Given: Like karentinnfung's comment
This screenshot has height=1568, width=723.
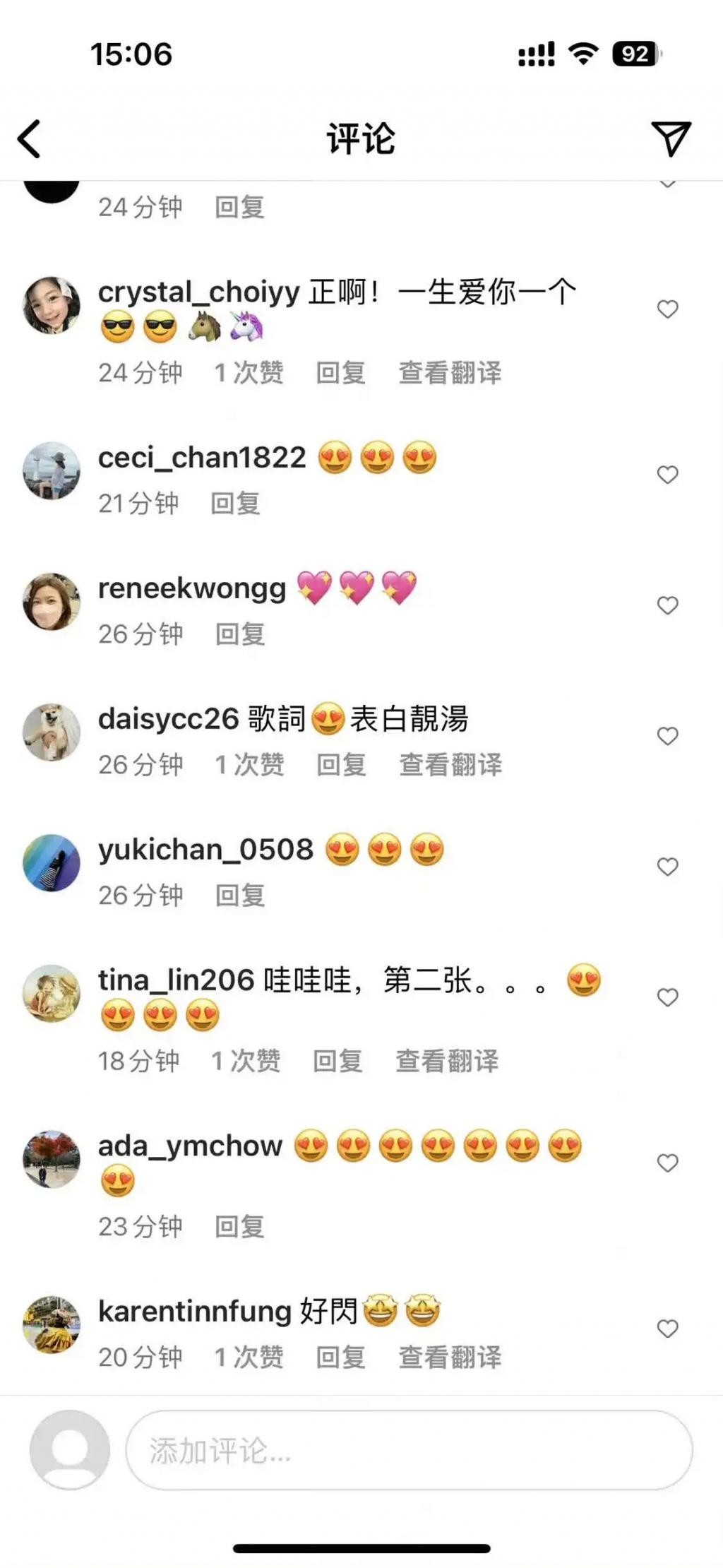Looking at the screenshot, I should 667,1329.
